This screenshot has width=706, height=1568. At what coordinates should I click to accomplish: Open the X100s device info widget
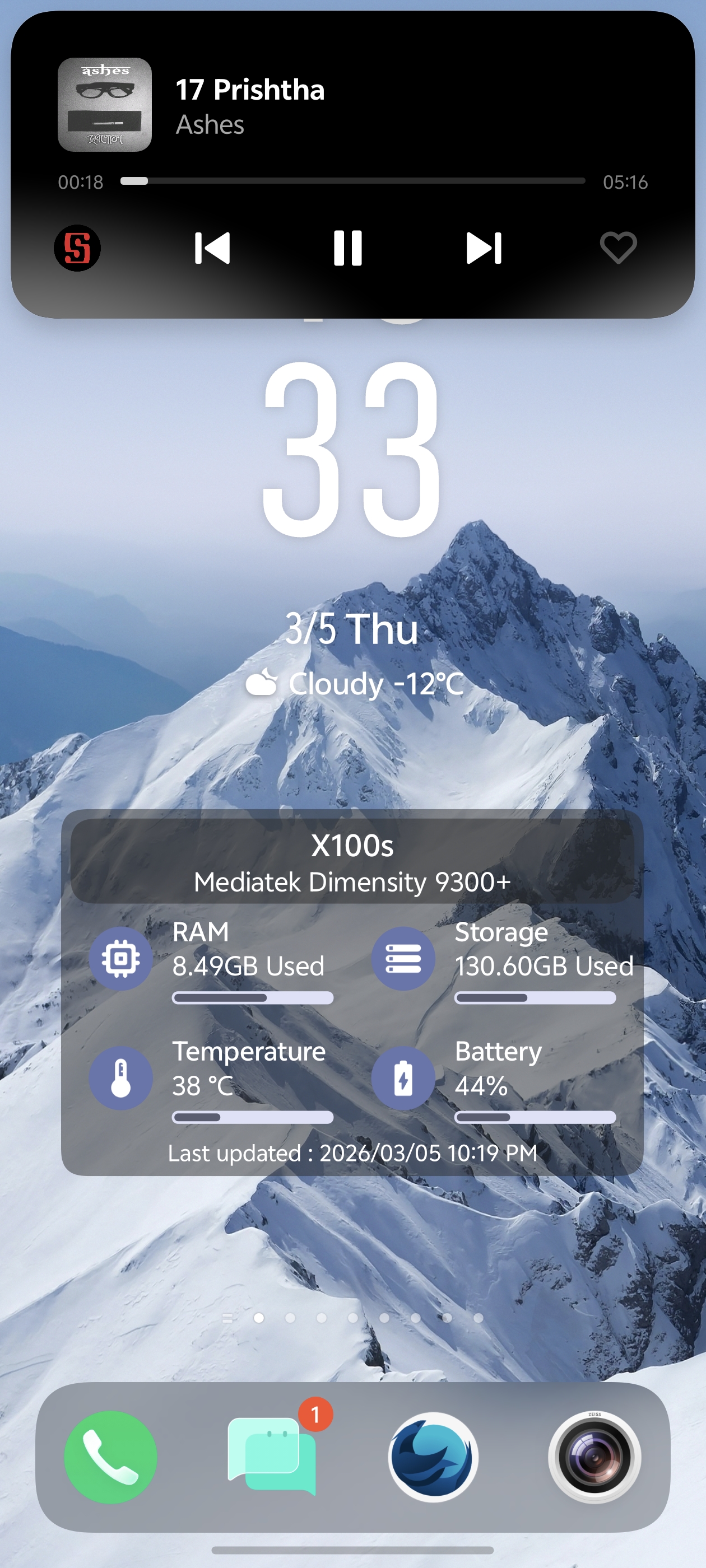pos(352,992)
